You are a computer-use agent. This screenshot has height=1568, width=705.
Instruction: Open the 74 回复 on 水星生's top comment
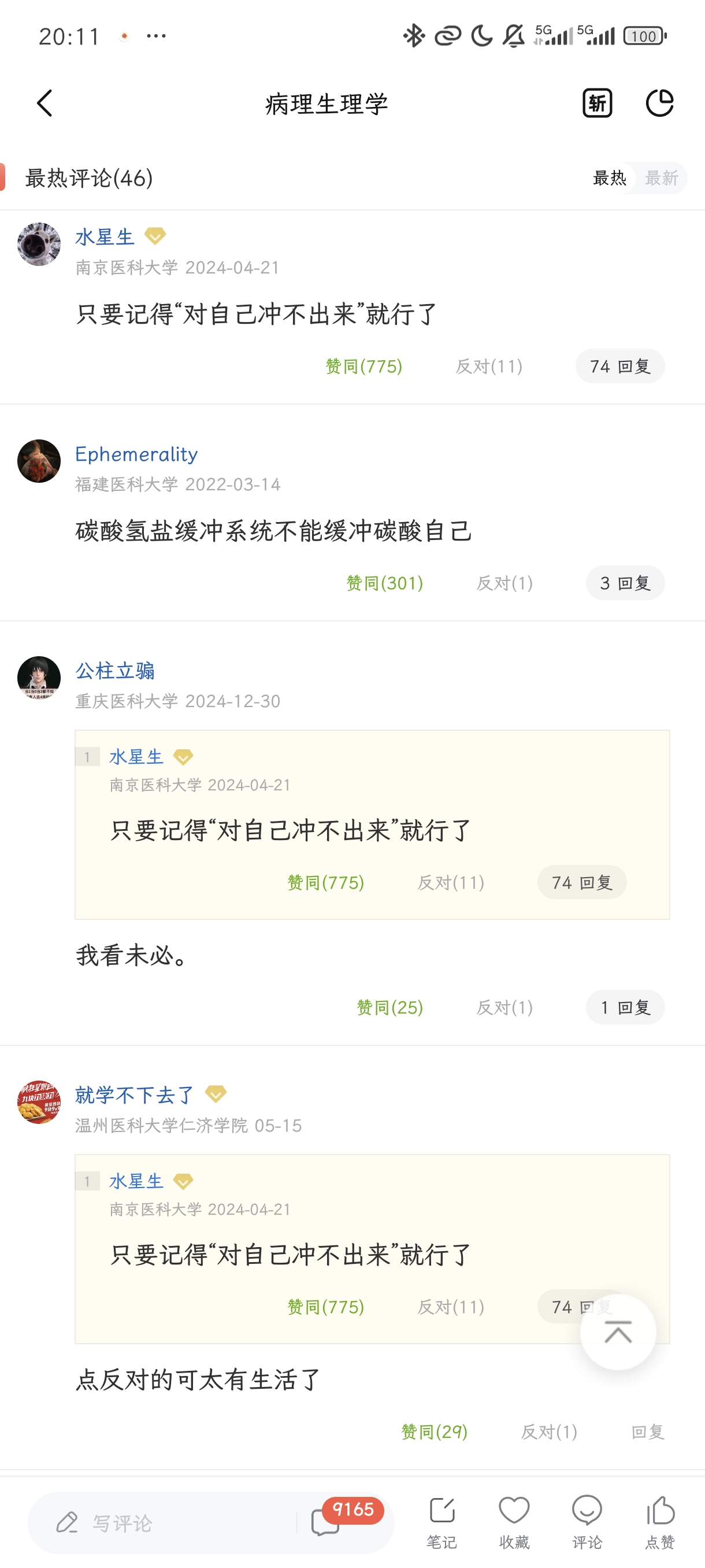619,366
